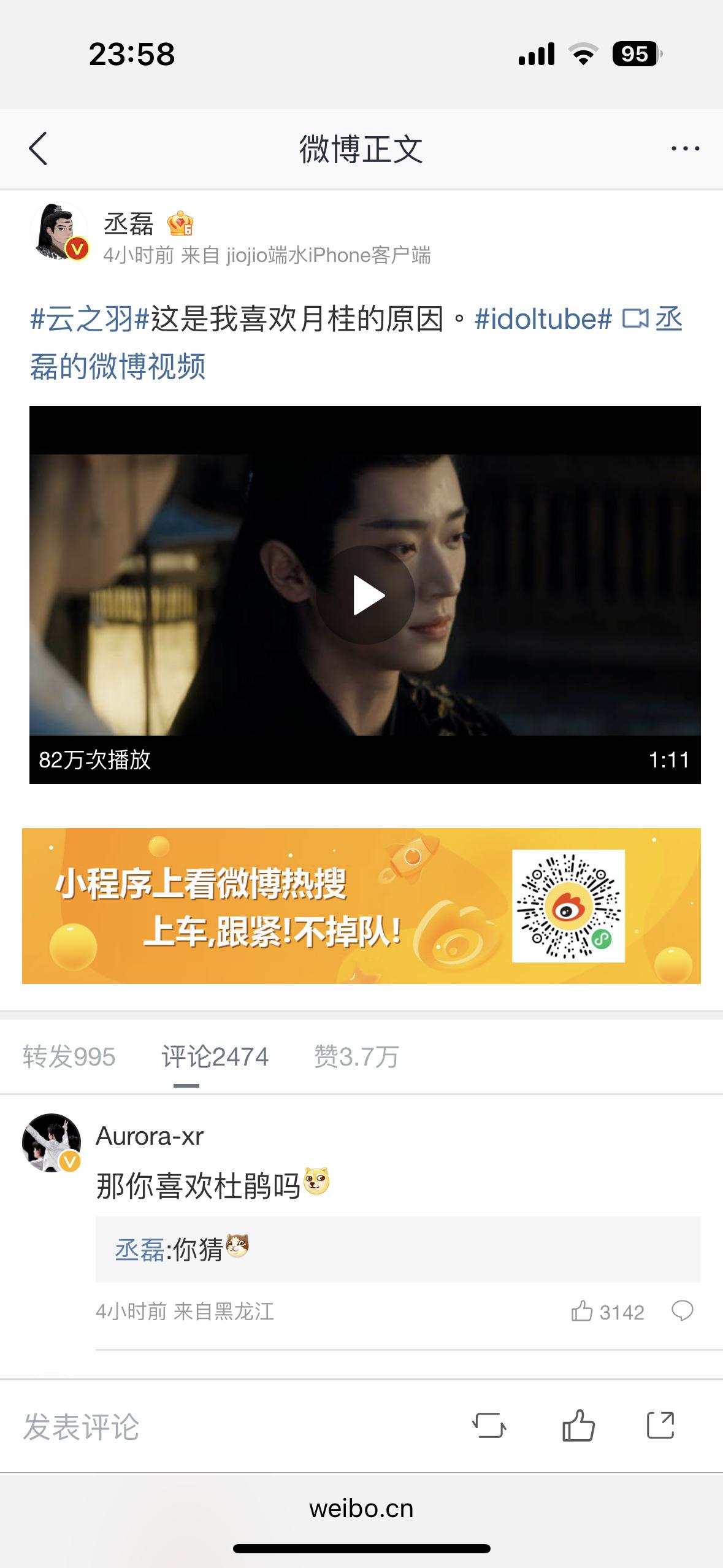723x1568 pixels.
Task: Open the 丞磊的微博视频 link
Action: [x=118, y=366]
